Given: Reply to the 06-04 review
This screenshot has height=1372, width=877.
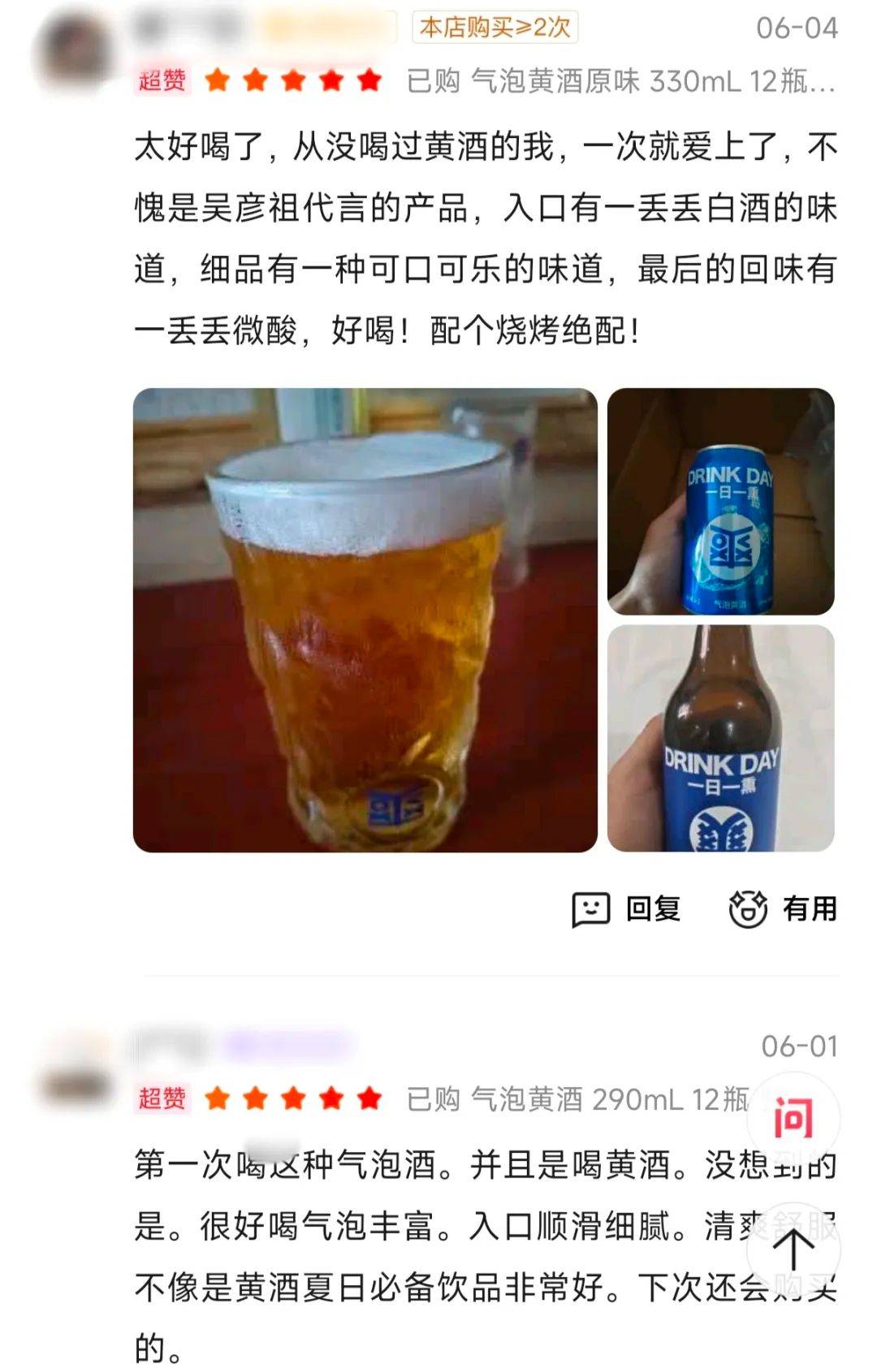Looking at the screenshot, I should tap(626, 908).
